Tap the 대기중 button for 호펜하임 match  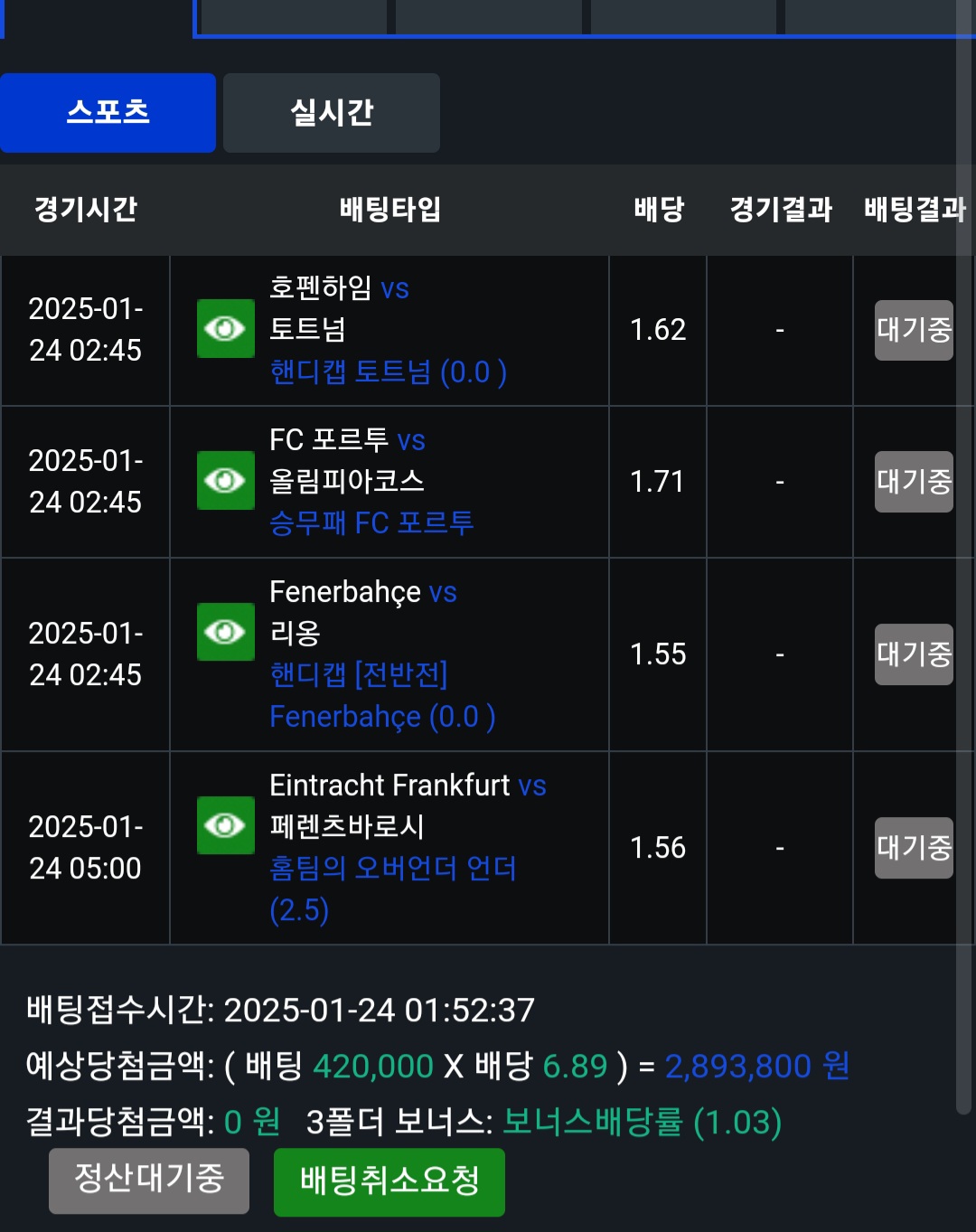914,330
